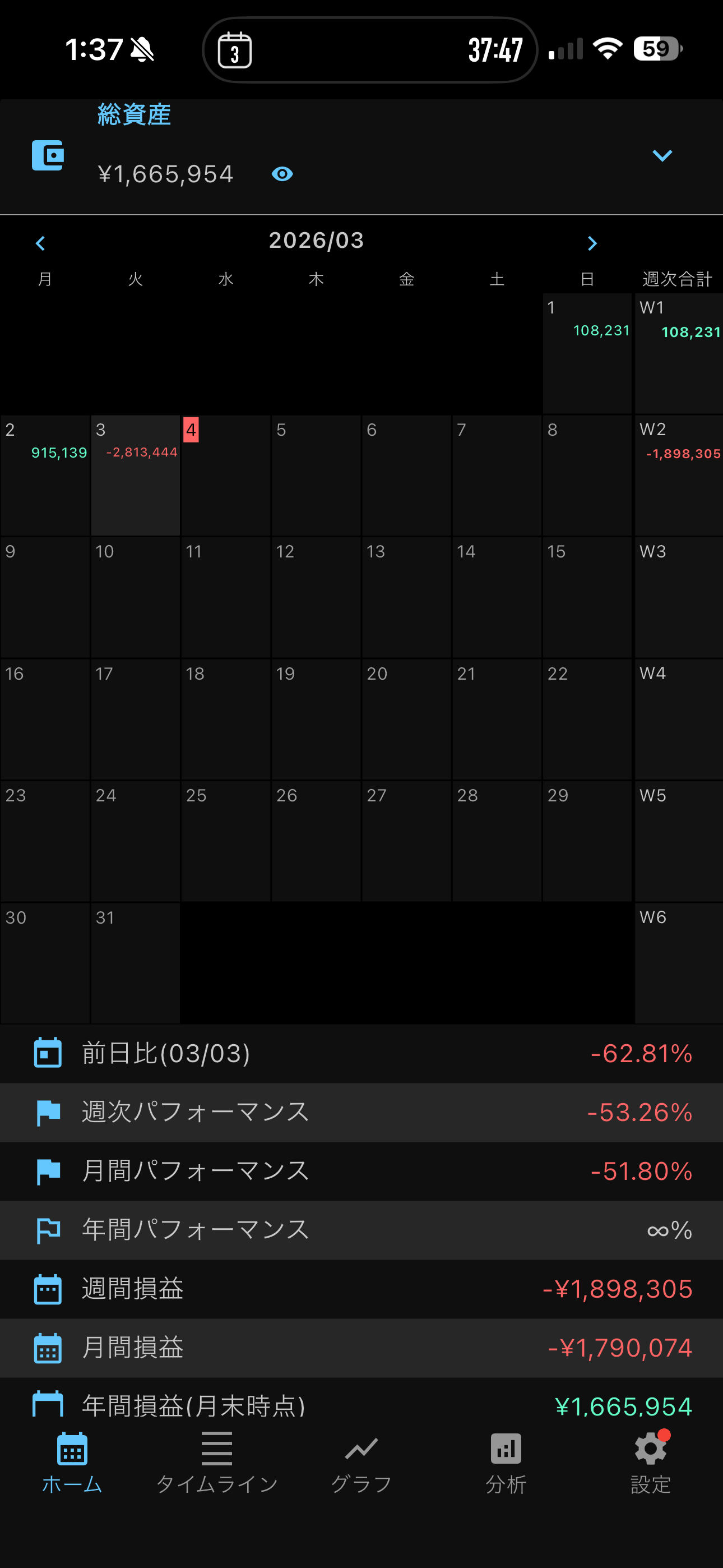Go to the previous month
The width and height of the screenshot is (723, 1568).
click(41, 243)
